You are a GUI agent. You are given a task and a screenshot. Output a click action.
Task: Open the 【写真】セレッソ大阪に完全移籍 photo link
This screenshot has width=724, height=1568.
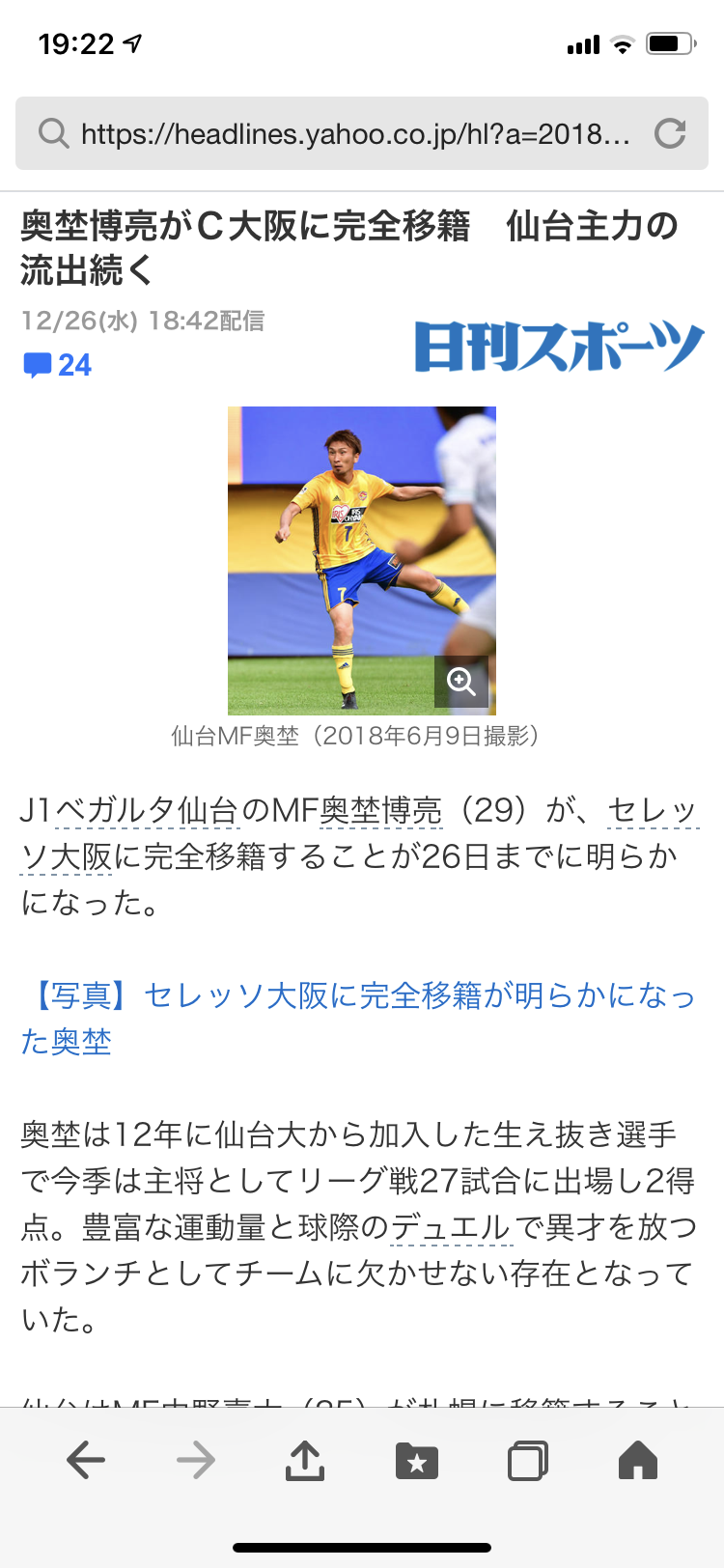pos(357,996)
